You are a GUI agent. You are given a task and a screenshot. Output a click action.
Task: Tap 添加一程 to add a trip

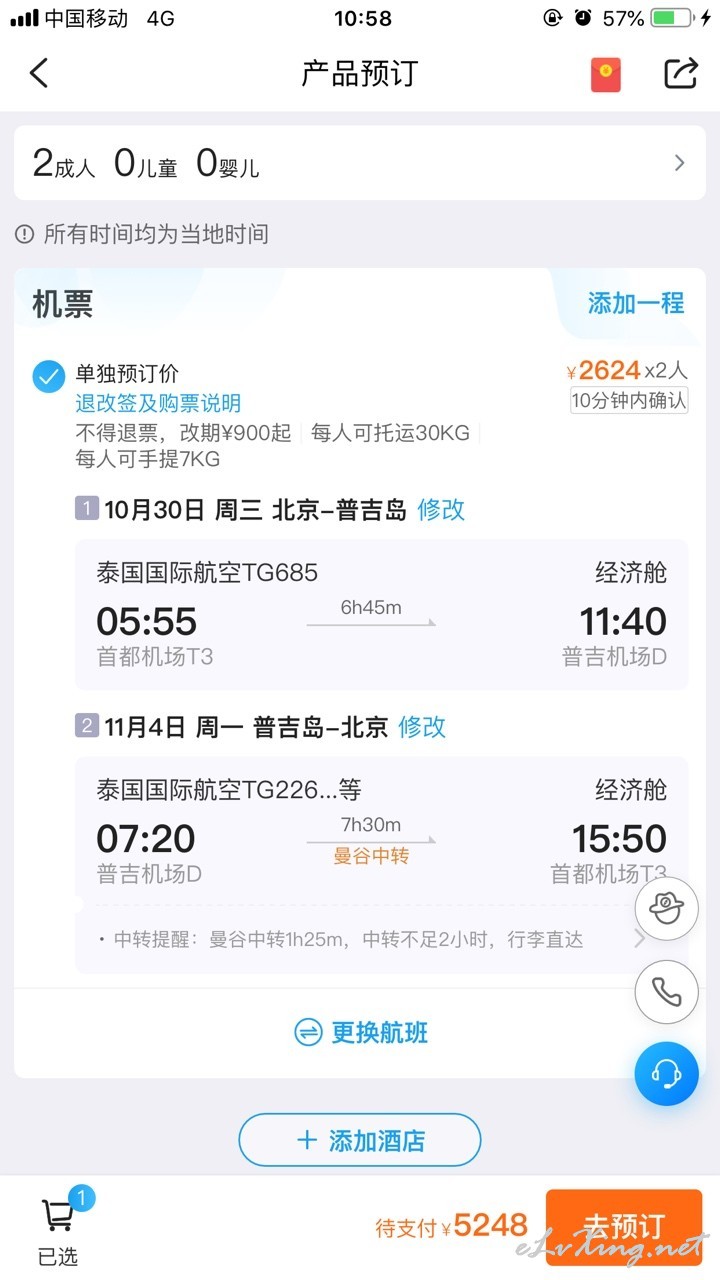point(636,303)
